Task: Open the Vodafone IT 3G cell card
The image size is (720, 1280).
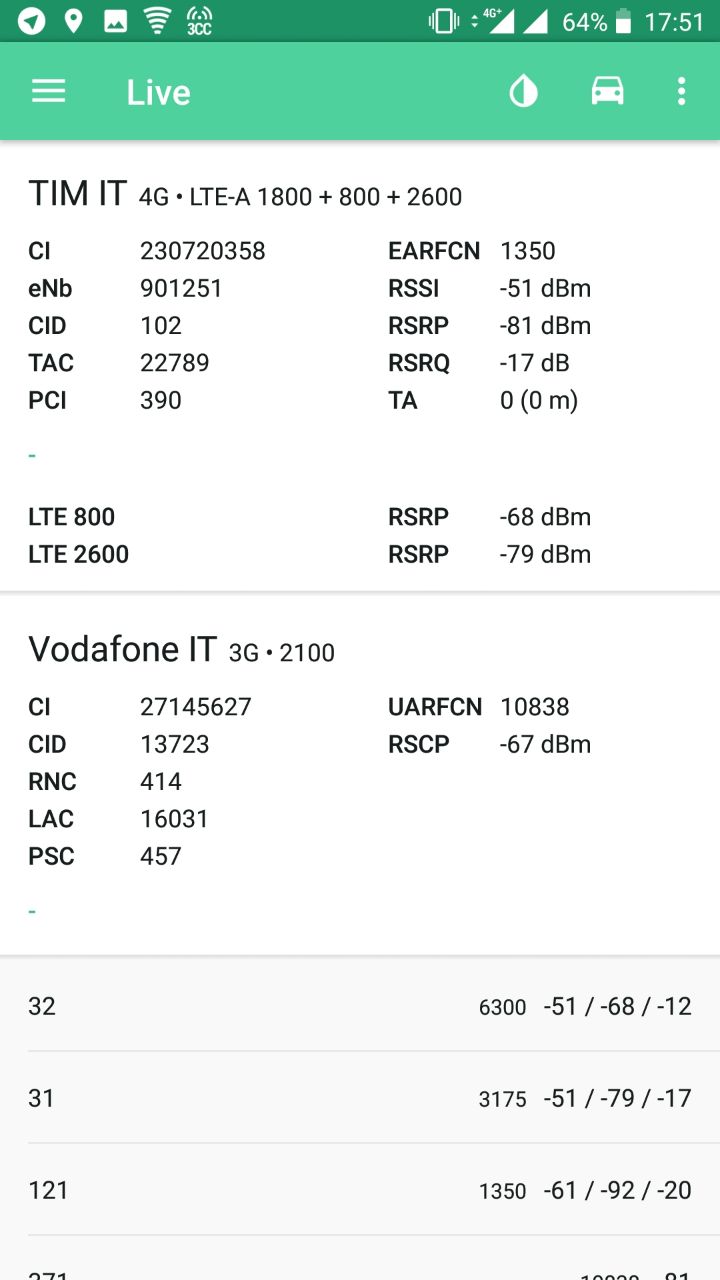Action: pos(360,776)
